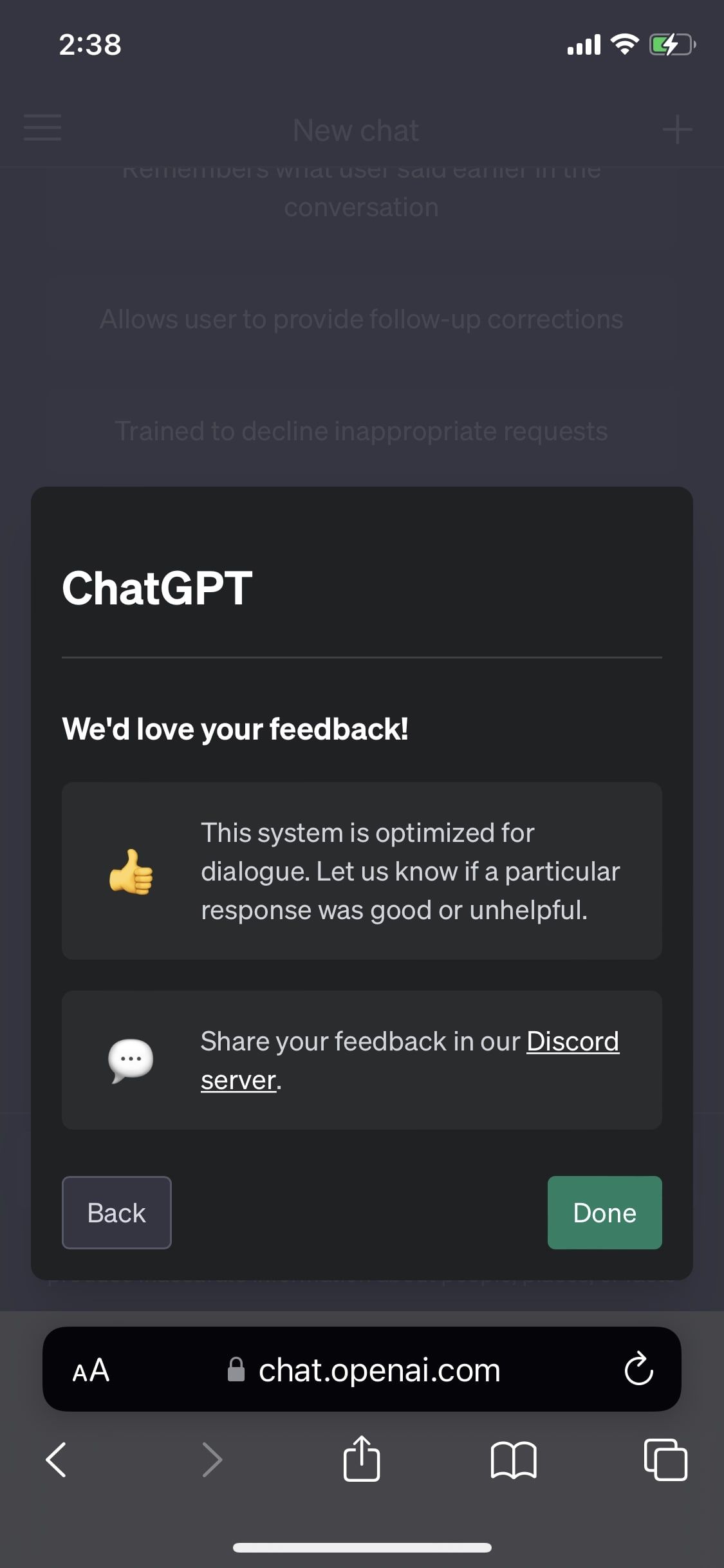Tap the thumbs up emoji in the feedback card
The image size is (724, 1568).
pyautogui.click(x=131, y=872)
